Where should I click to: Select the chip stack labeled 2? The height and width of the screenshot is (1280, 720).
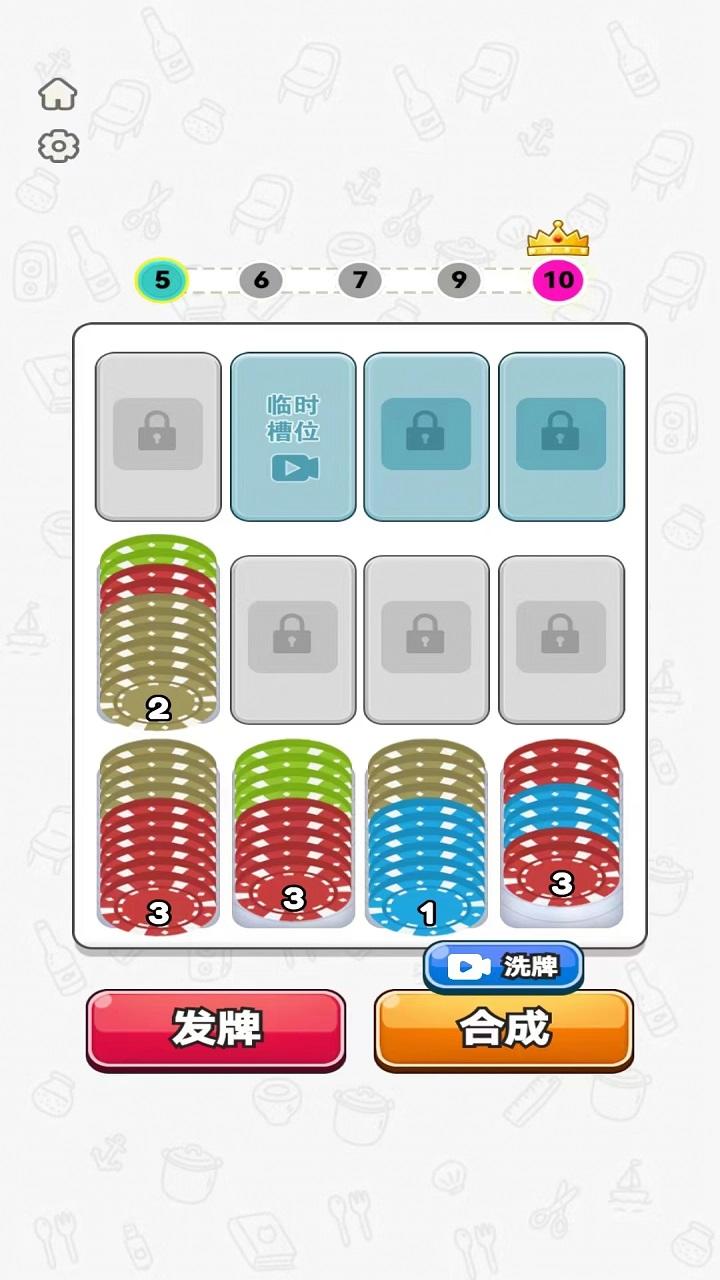click(158, 635)
